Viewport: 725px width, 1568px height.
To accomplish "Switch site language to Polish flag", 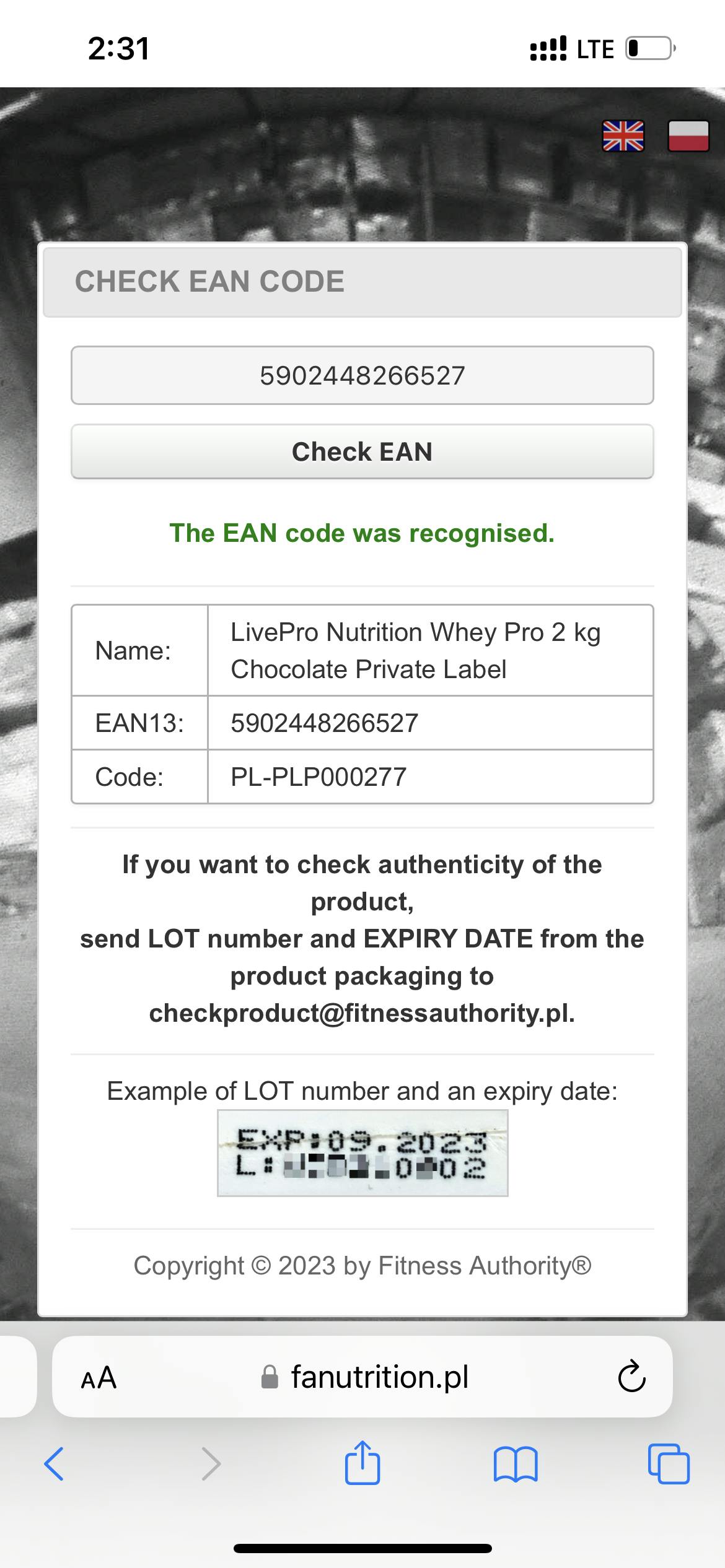I will click(x=688, y=136).
